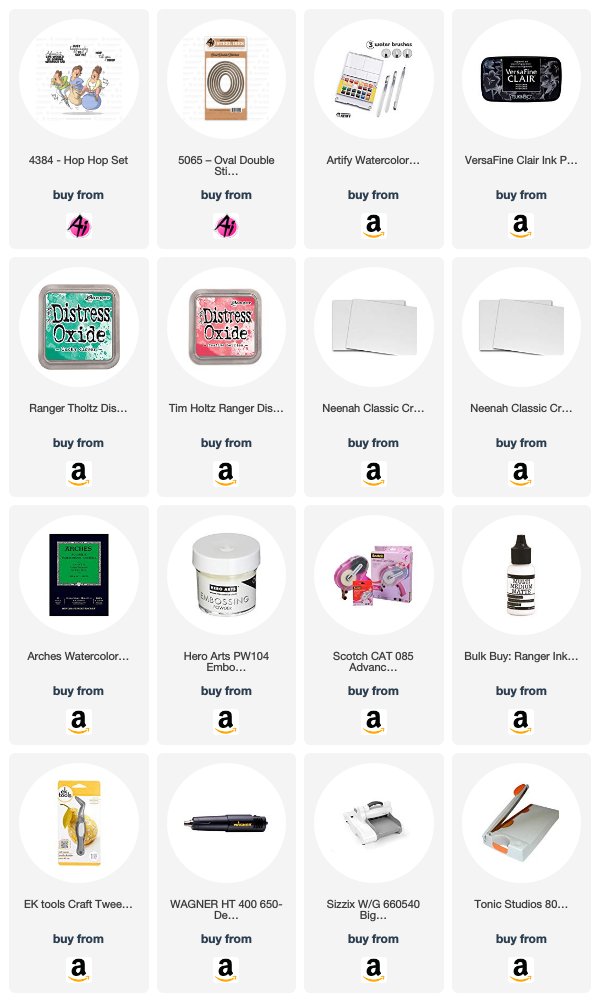The height and width of the screenshot is (1002, 600).
Task: Tap the Amazon icon under Arches Watercolor
Action: 79,721
